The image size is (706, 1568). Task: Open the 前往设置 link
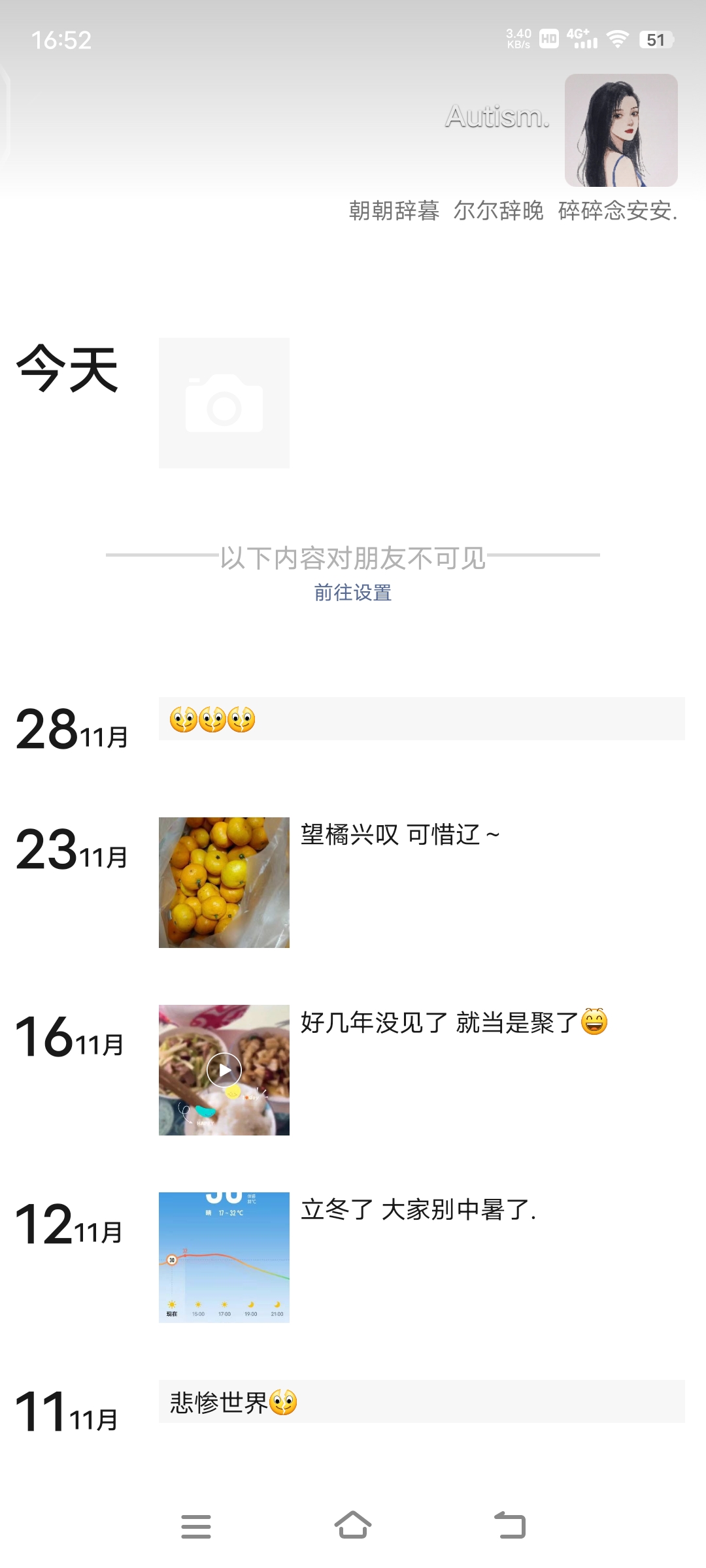(353, 593)
